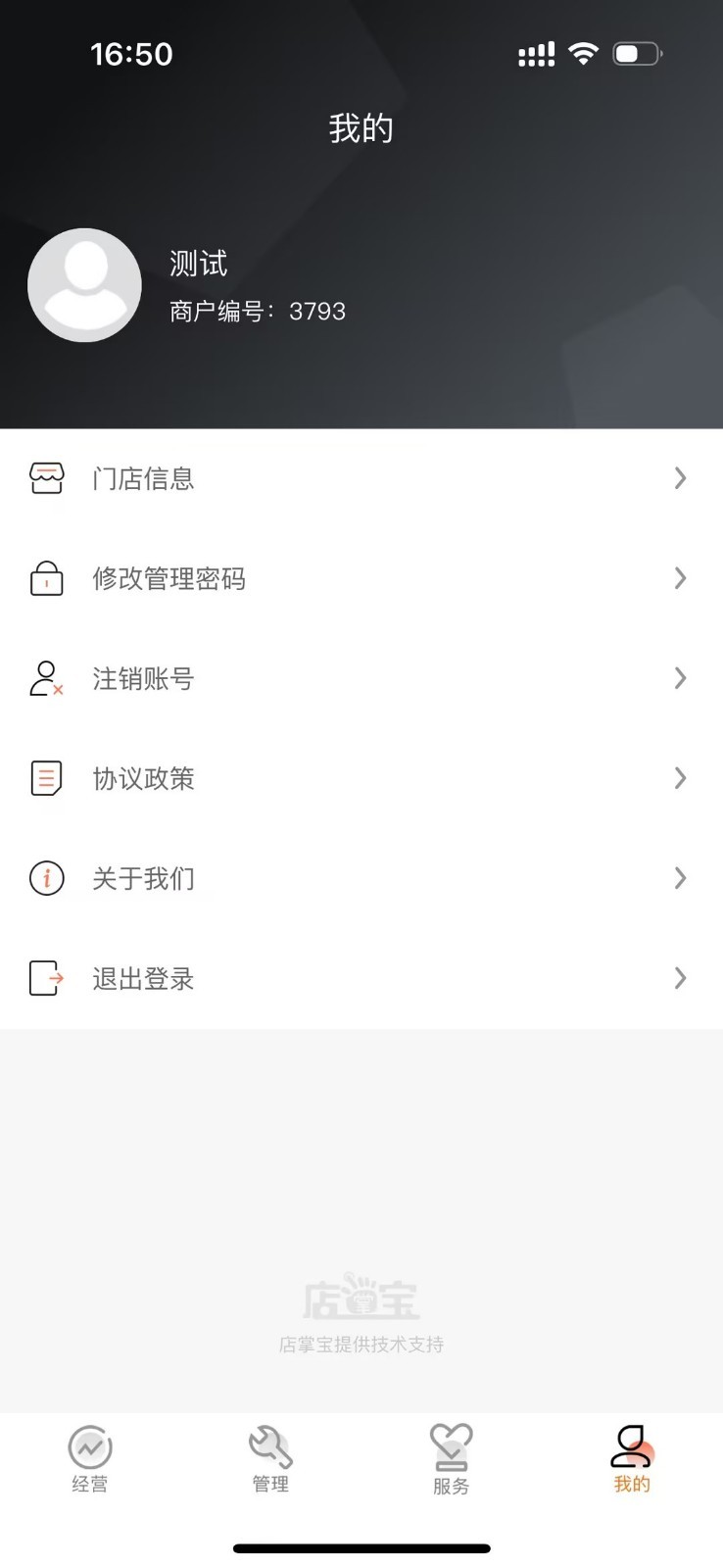Screen dimensions: 723x1568
Task: Open 修改管理密码 via right arrow
Action: point(680,578)
